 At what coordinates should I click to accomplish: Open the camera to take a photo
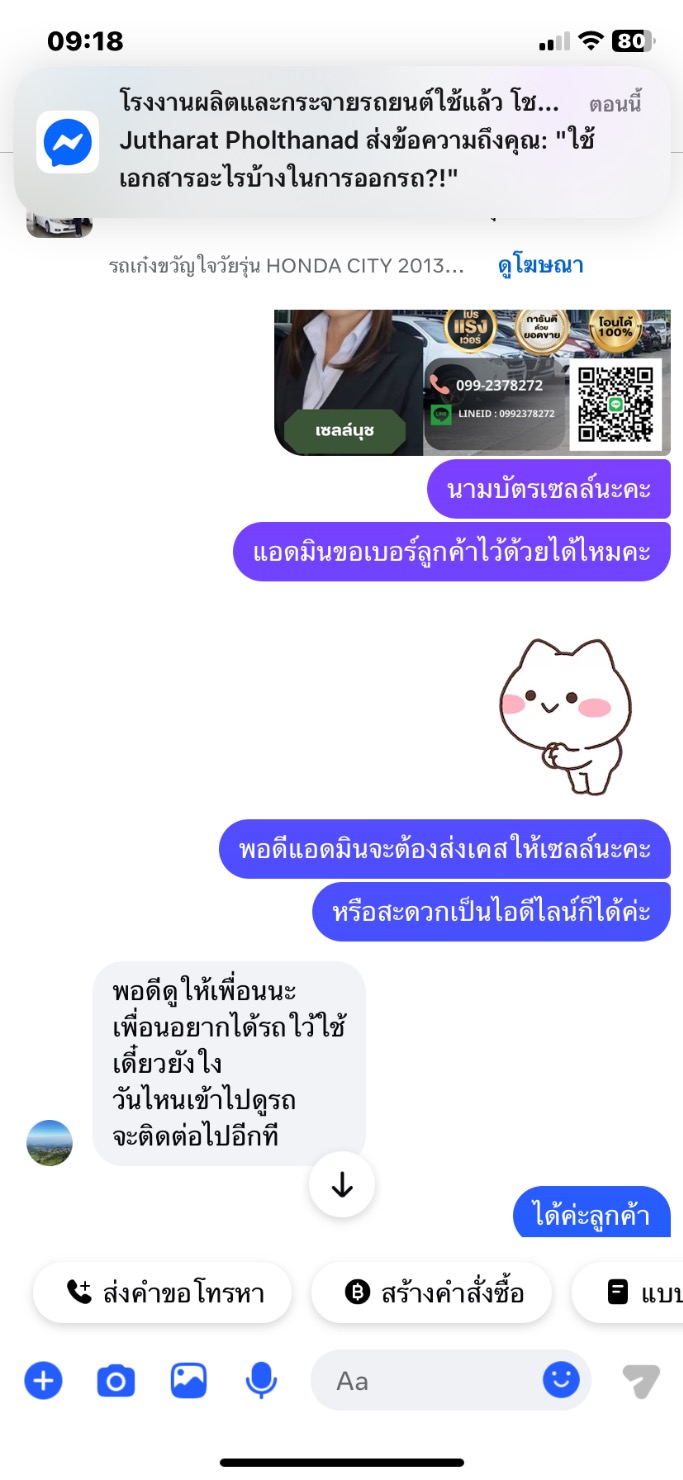[x=116, y=1381]
